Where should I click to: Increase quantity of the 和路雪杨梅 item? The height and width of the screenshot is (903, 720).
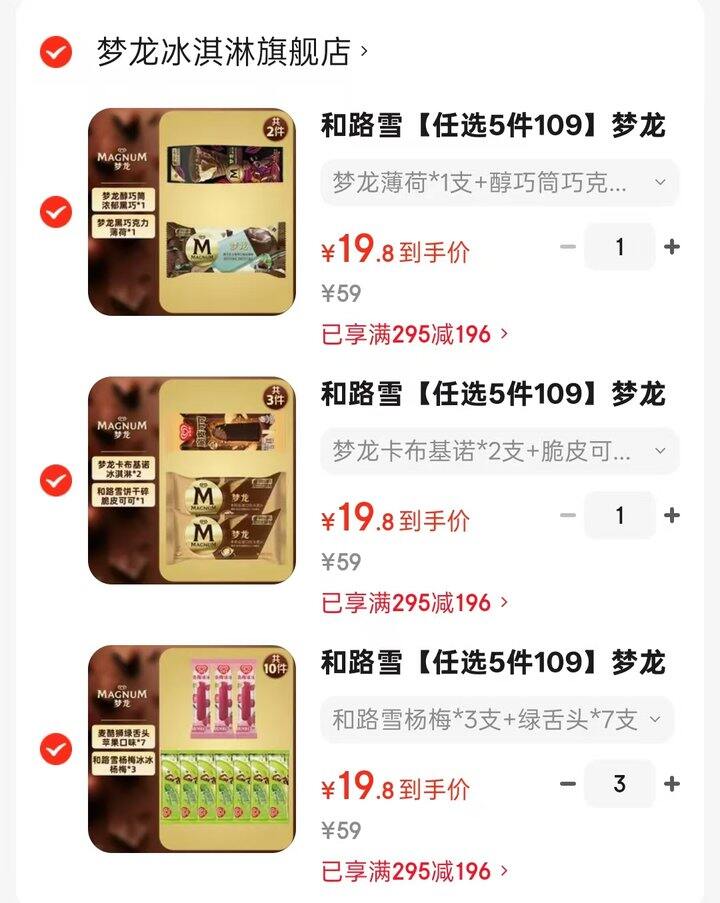[672, 784]
